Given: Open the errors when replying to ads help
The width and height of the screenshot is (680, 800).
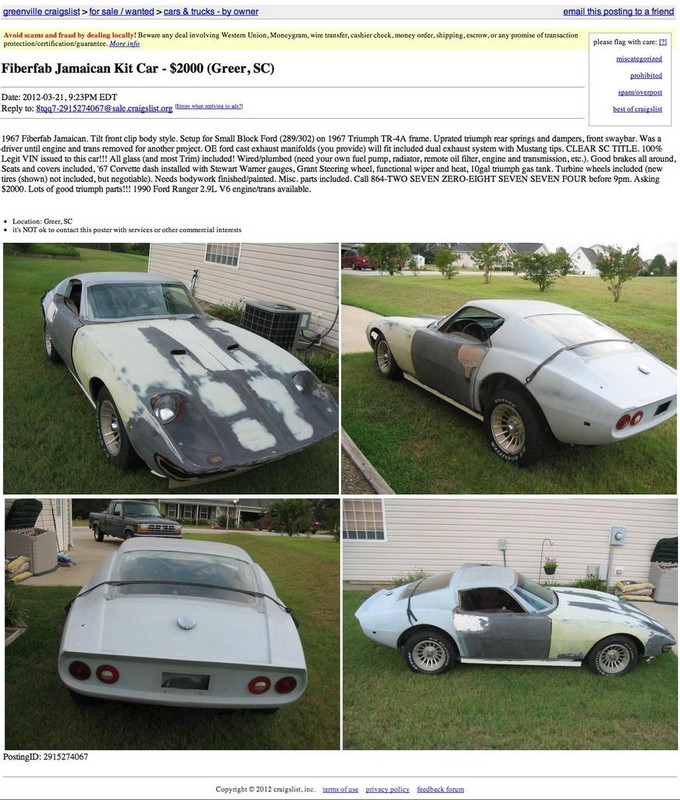Looking at the screenshot, I should (208, 105).
